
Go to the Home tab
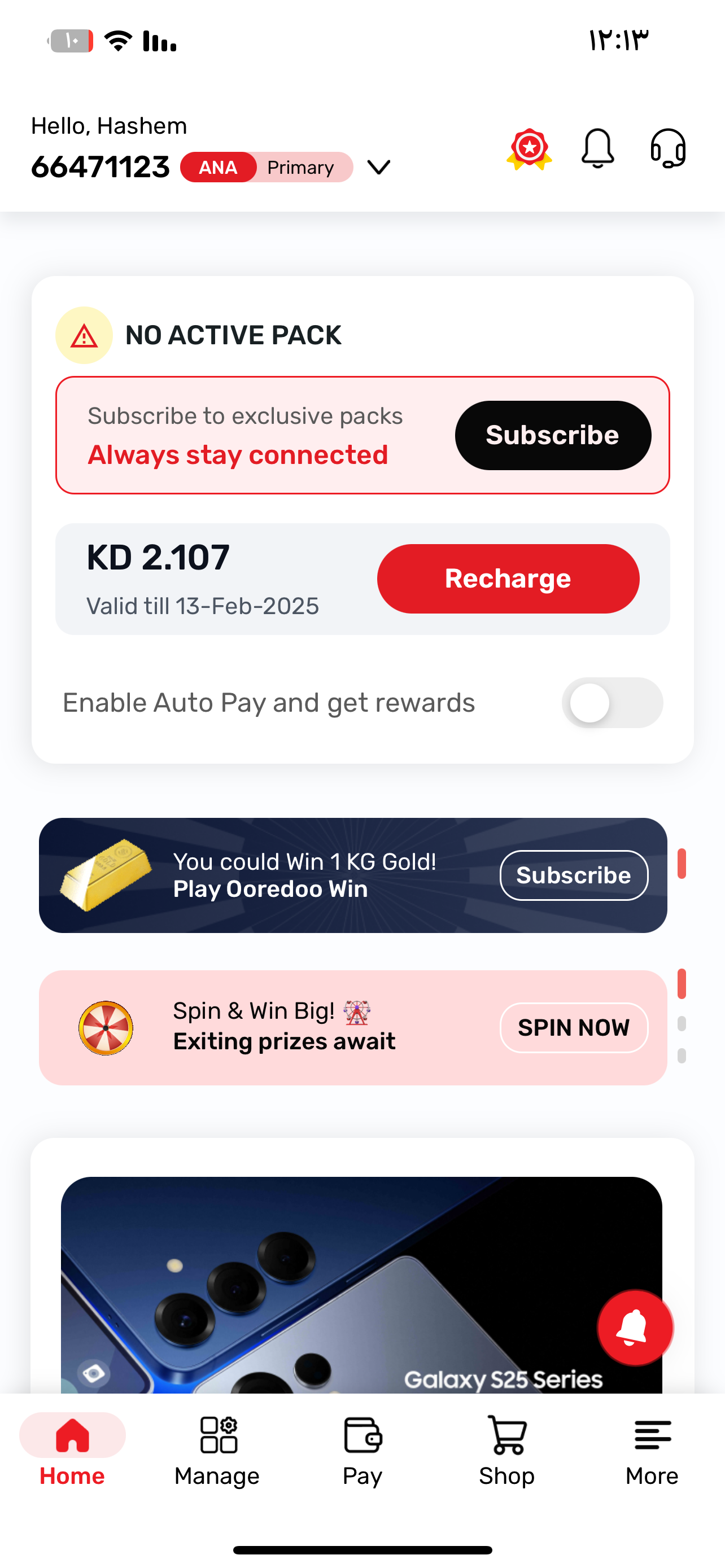click(x=72, y=1451)
